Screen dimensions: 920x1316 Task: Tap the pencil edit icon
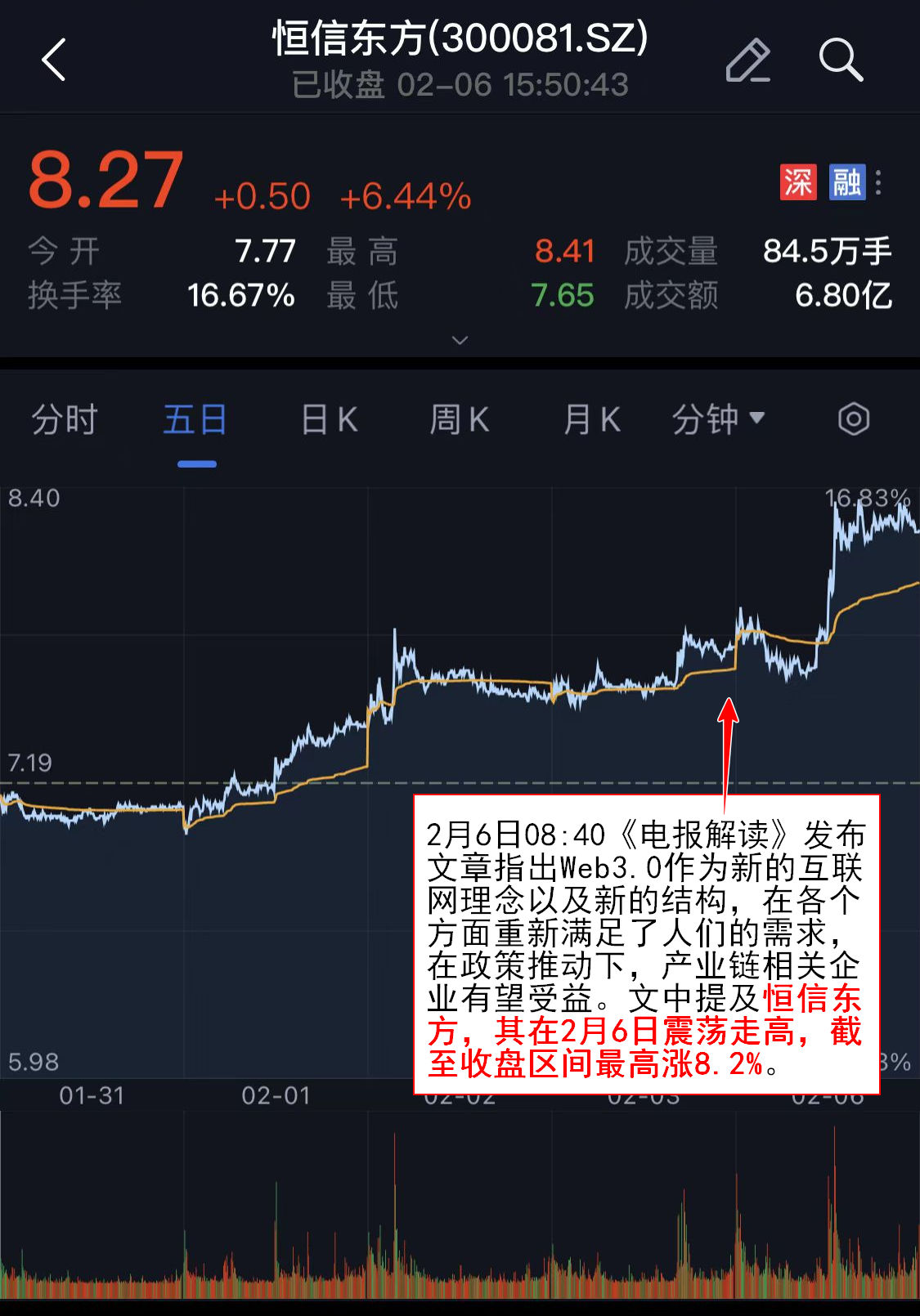[x=747, y=60]
